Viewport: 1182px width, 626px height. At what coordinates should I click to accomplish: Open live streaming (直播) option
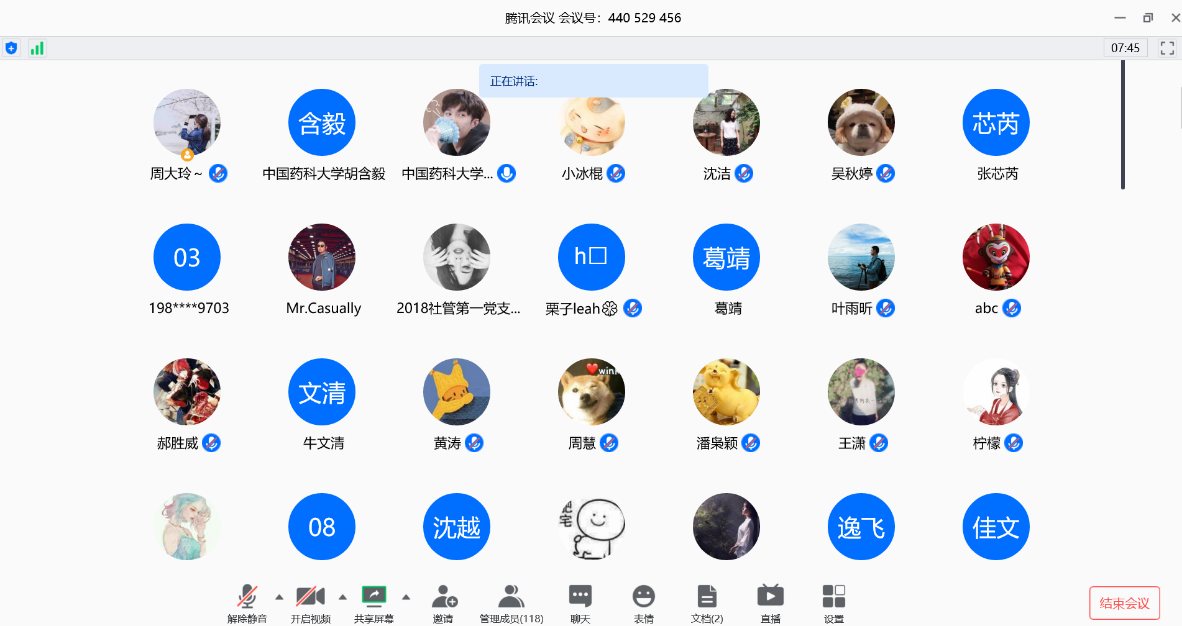coord(770,601)
